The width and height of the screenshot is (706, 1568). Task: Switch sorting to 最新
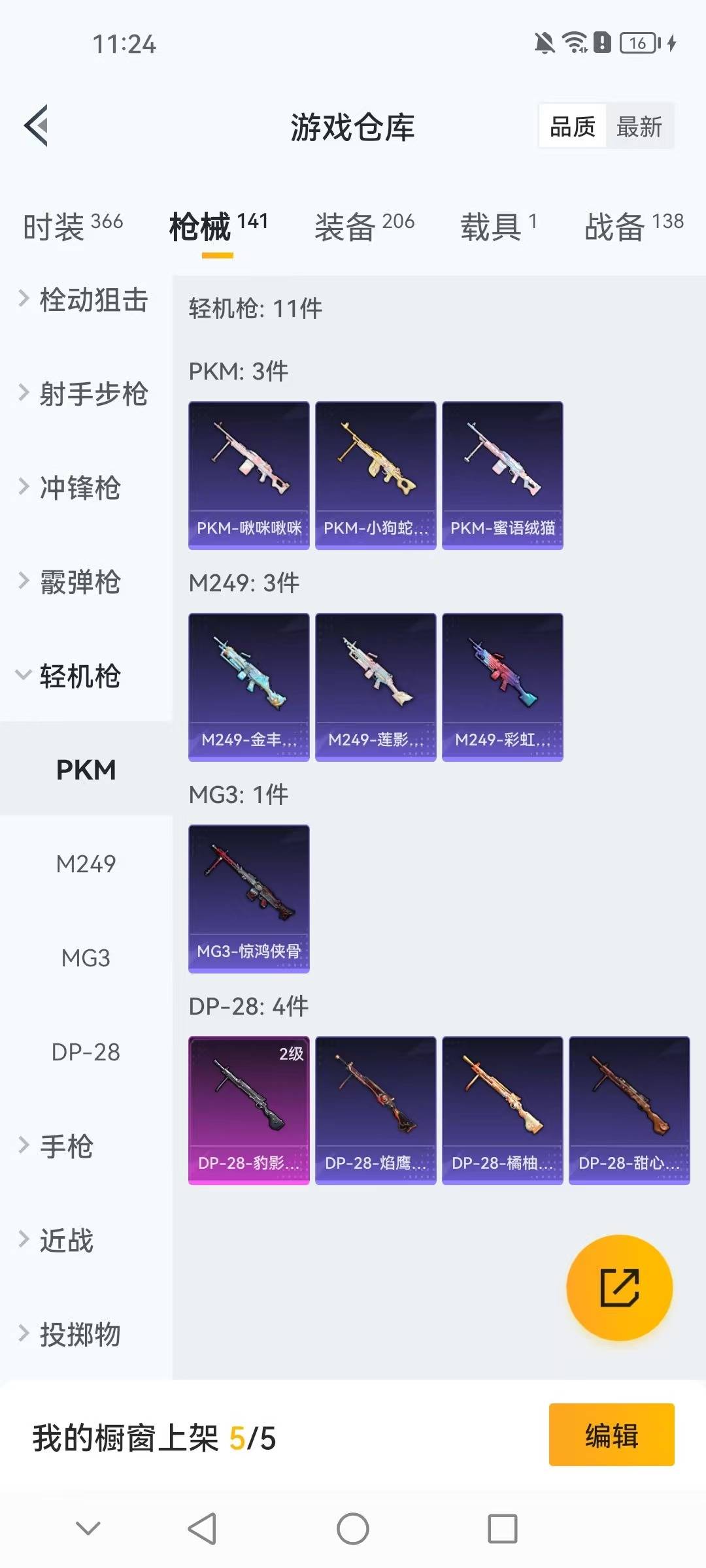[640, 126]
